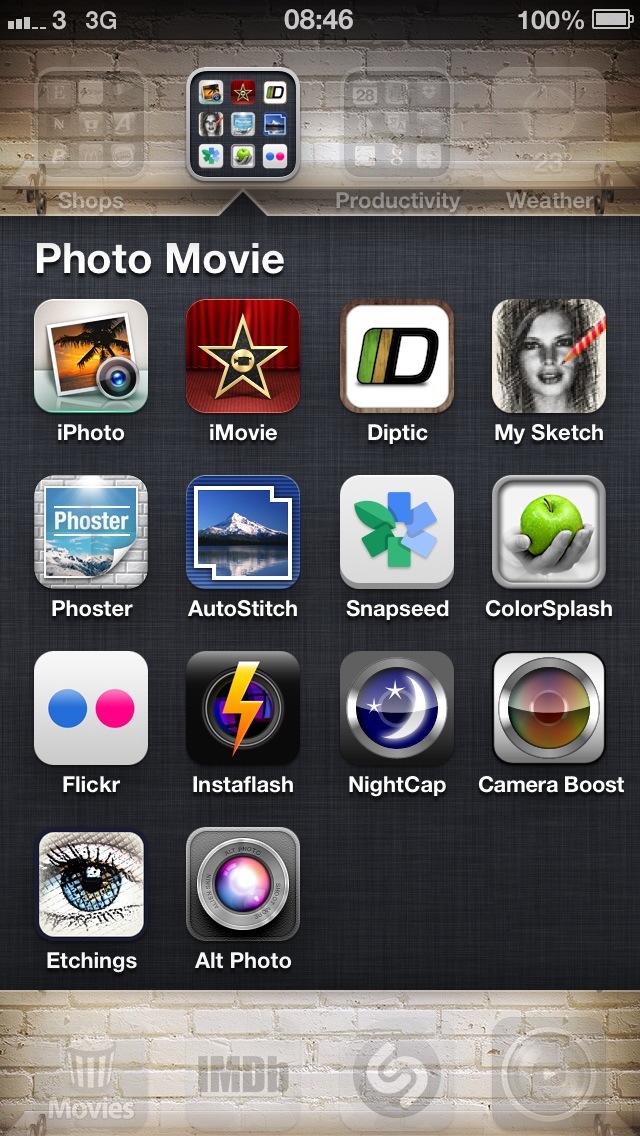Open the NightCap app
This screenshot has width=640, height=1136.
(x=397, y=709)
